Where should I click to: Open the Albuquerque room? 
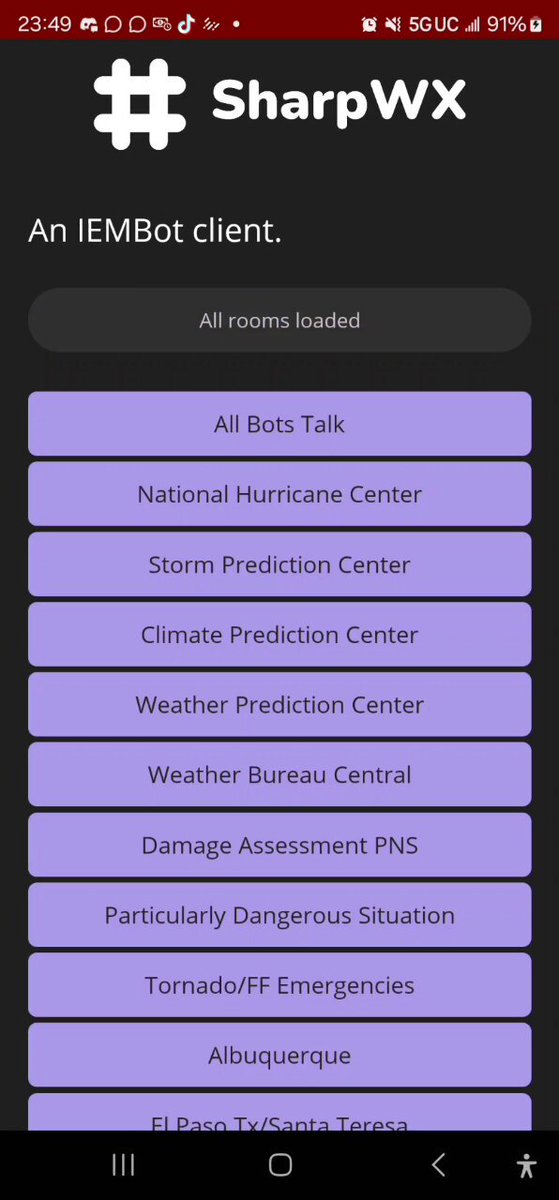[279, 1055]
